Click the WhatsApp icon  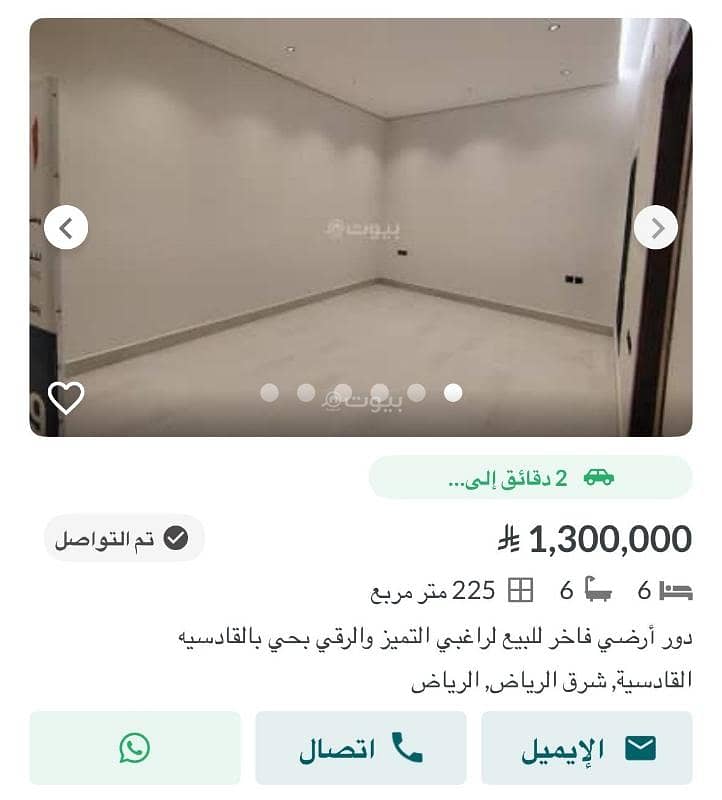click(x=135, y=747)
